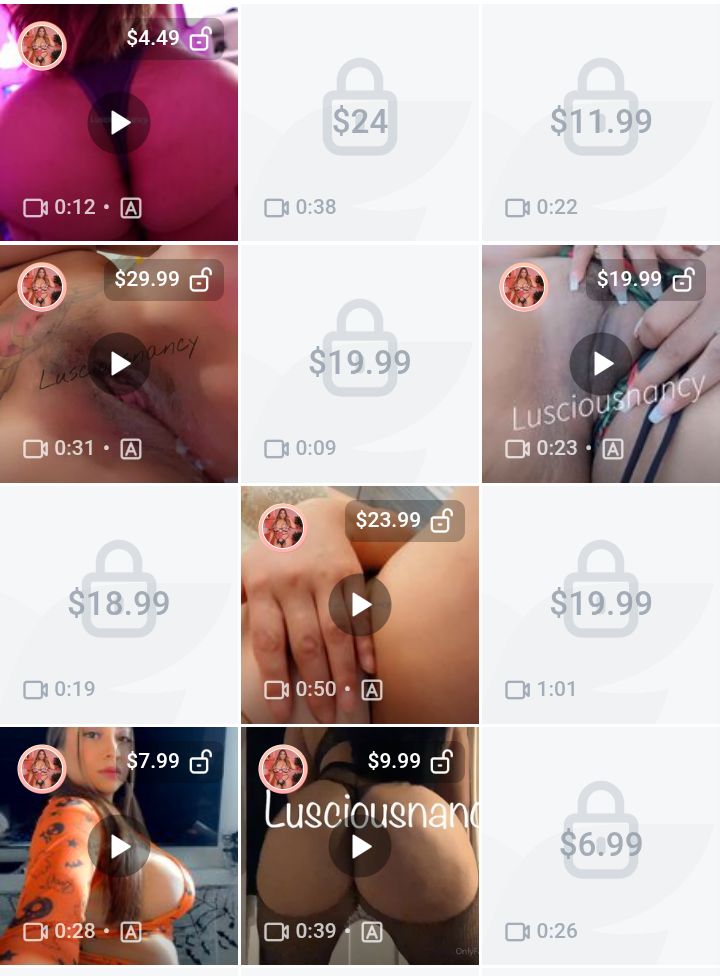720x976 pixels.
Task: Open the locked $19.99 tile lasting 1:01
Action: 600,604
